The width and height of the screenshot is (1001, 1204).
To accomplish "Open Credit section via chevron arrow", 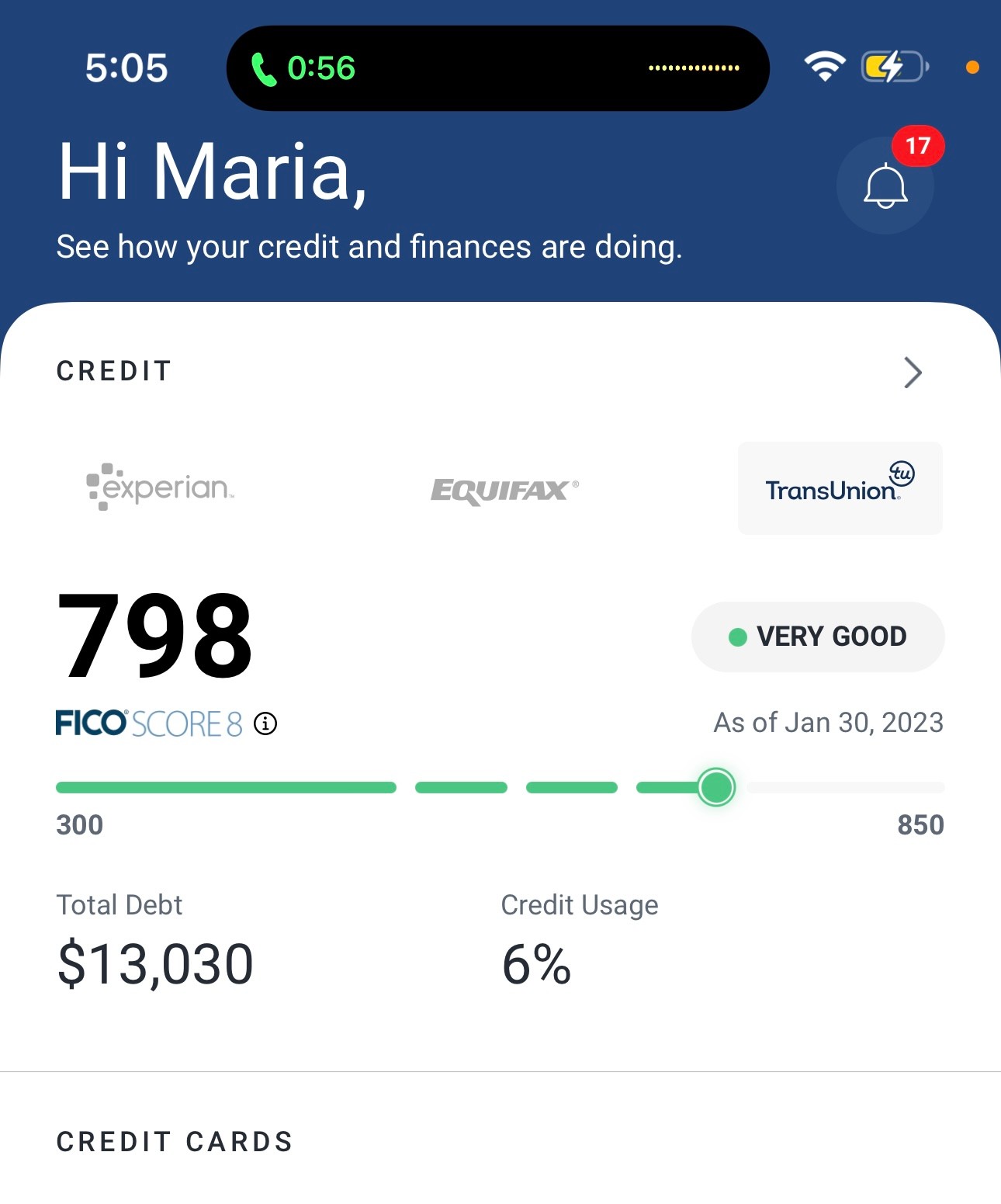I will pyautogui.click(x=913, y=373).
